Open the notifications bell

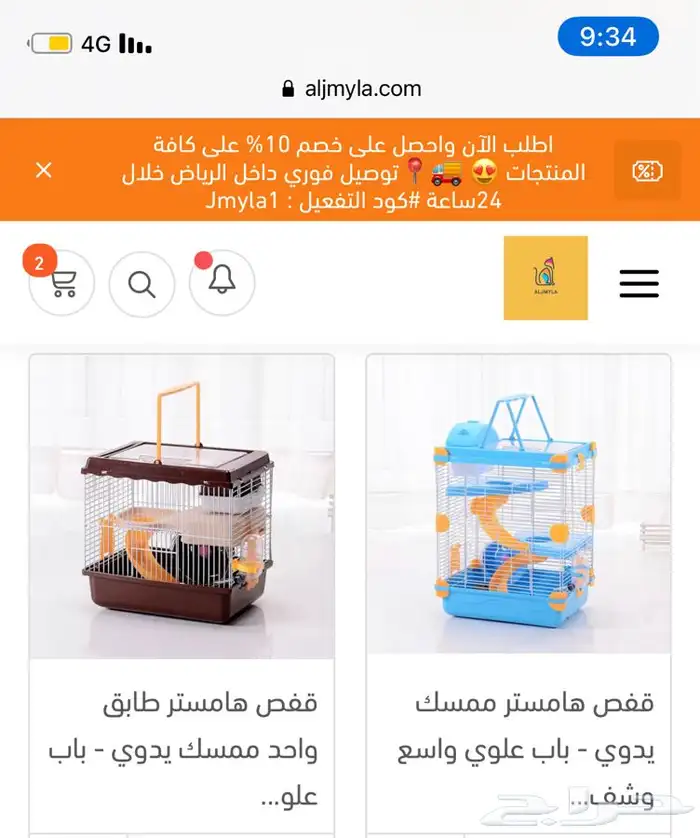tap(222, 282)
